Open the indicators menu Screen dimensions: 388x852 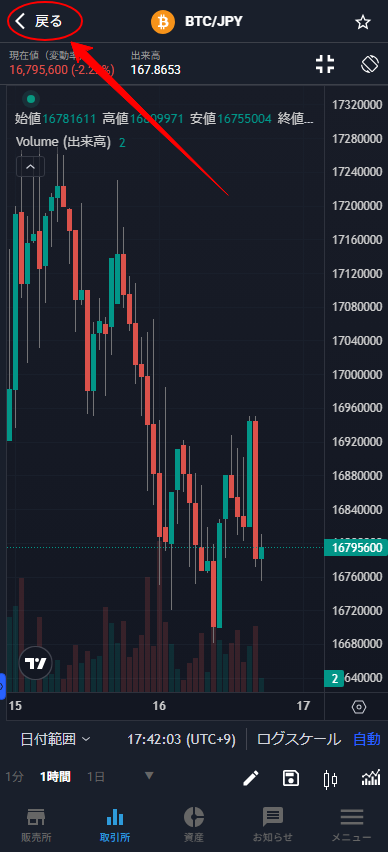(x=371, y=778)
